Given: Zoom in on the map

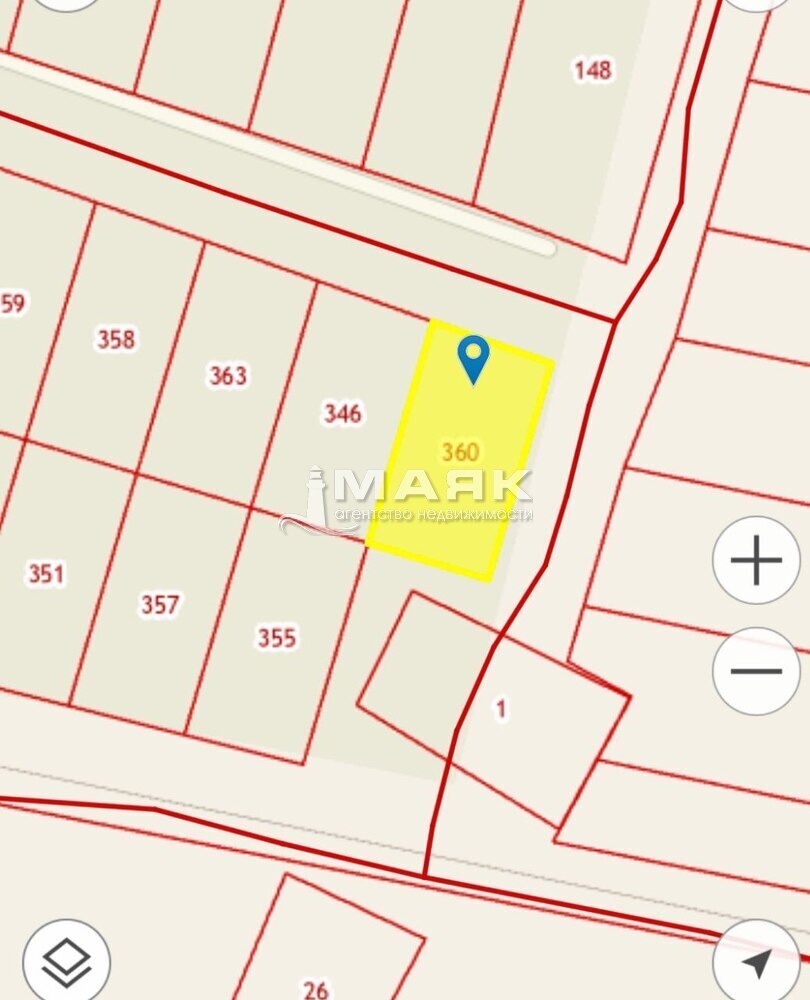Looking at the screenshot, I should (x=756, y=560).
